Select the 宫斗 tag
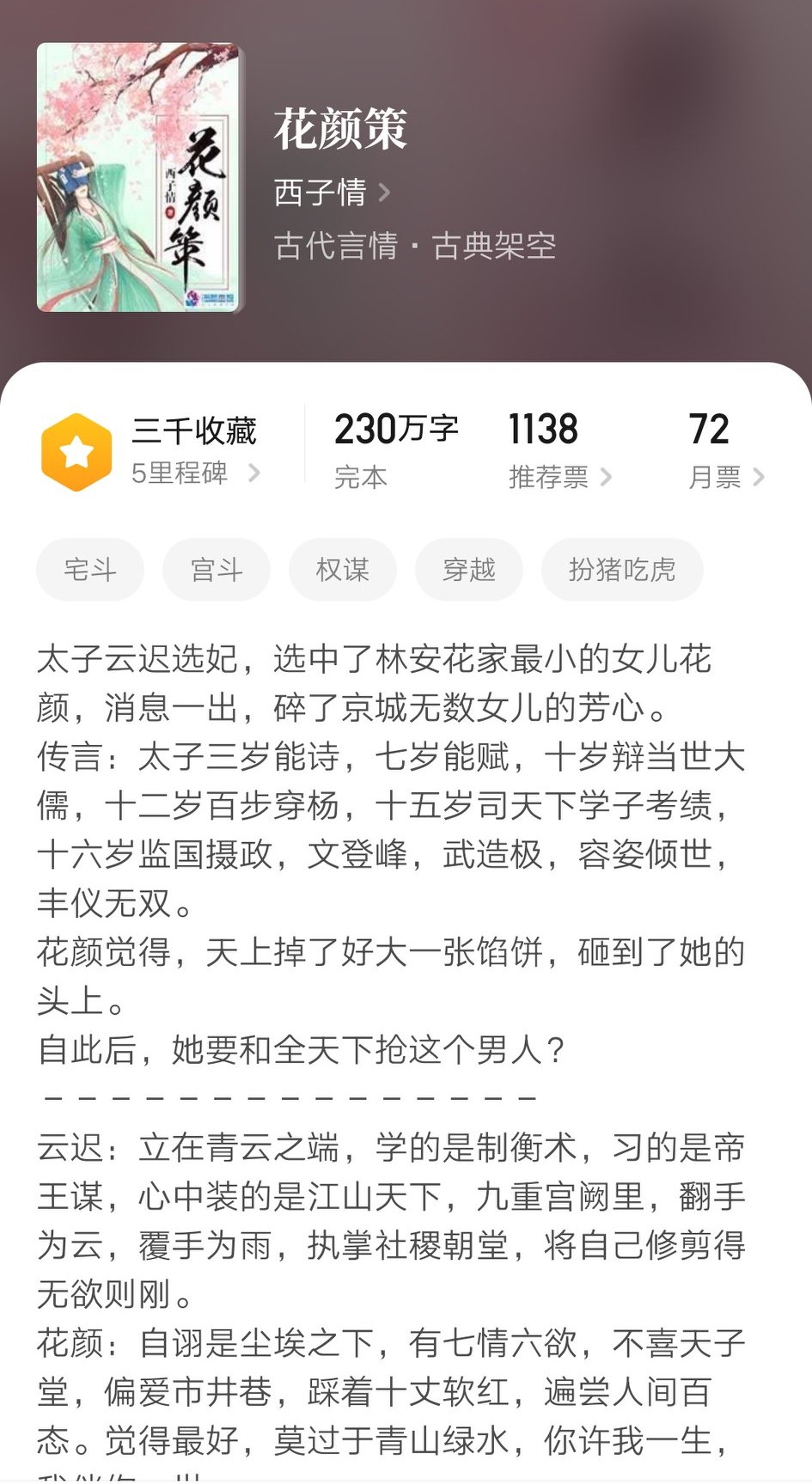812x1484 pixels. coord(216,569)
